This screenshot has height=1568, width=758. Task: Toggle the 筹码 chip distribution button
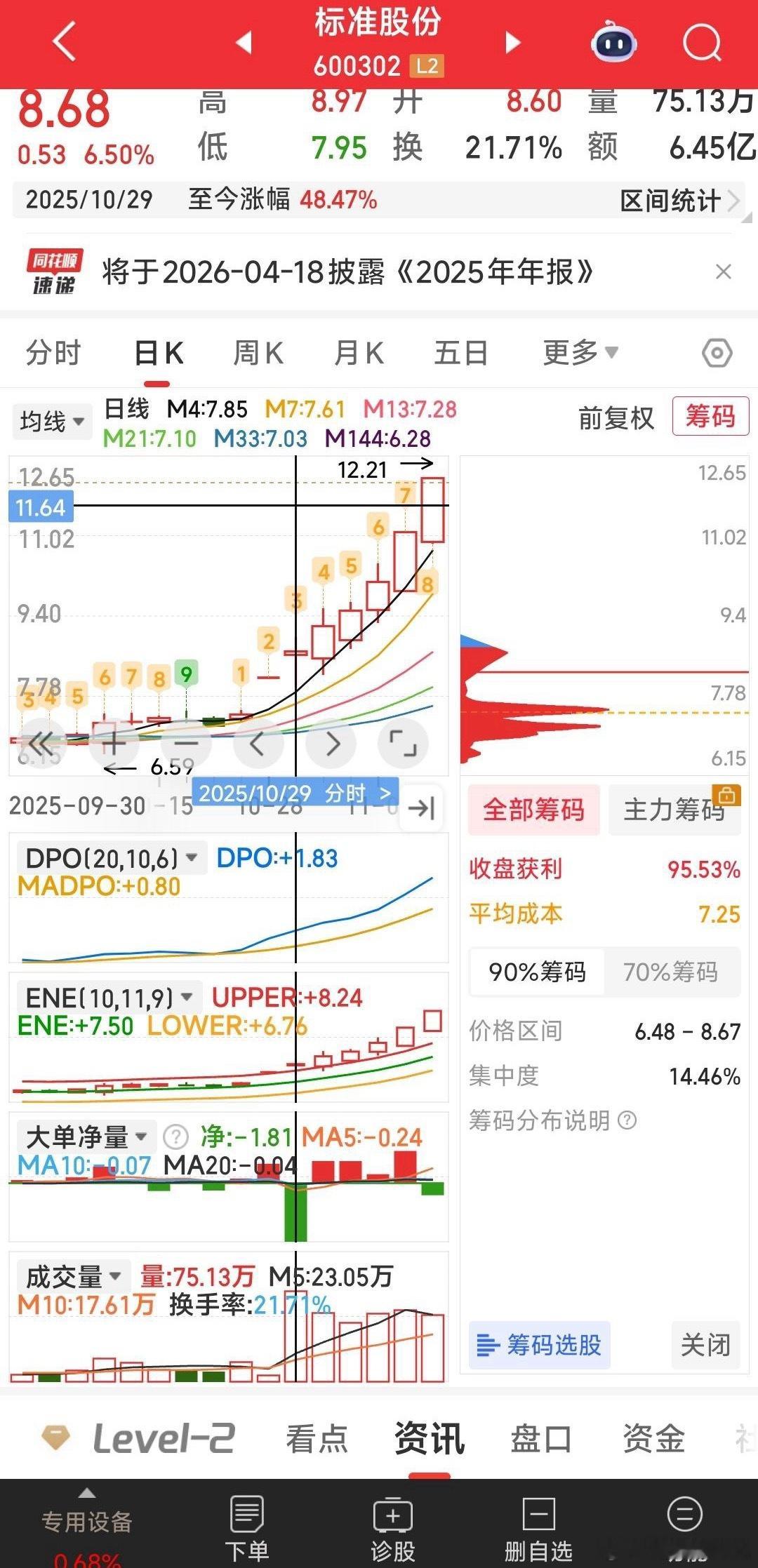[x=710, y=417]
